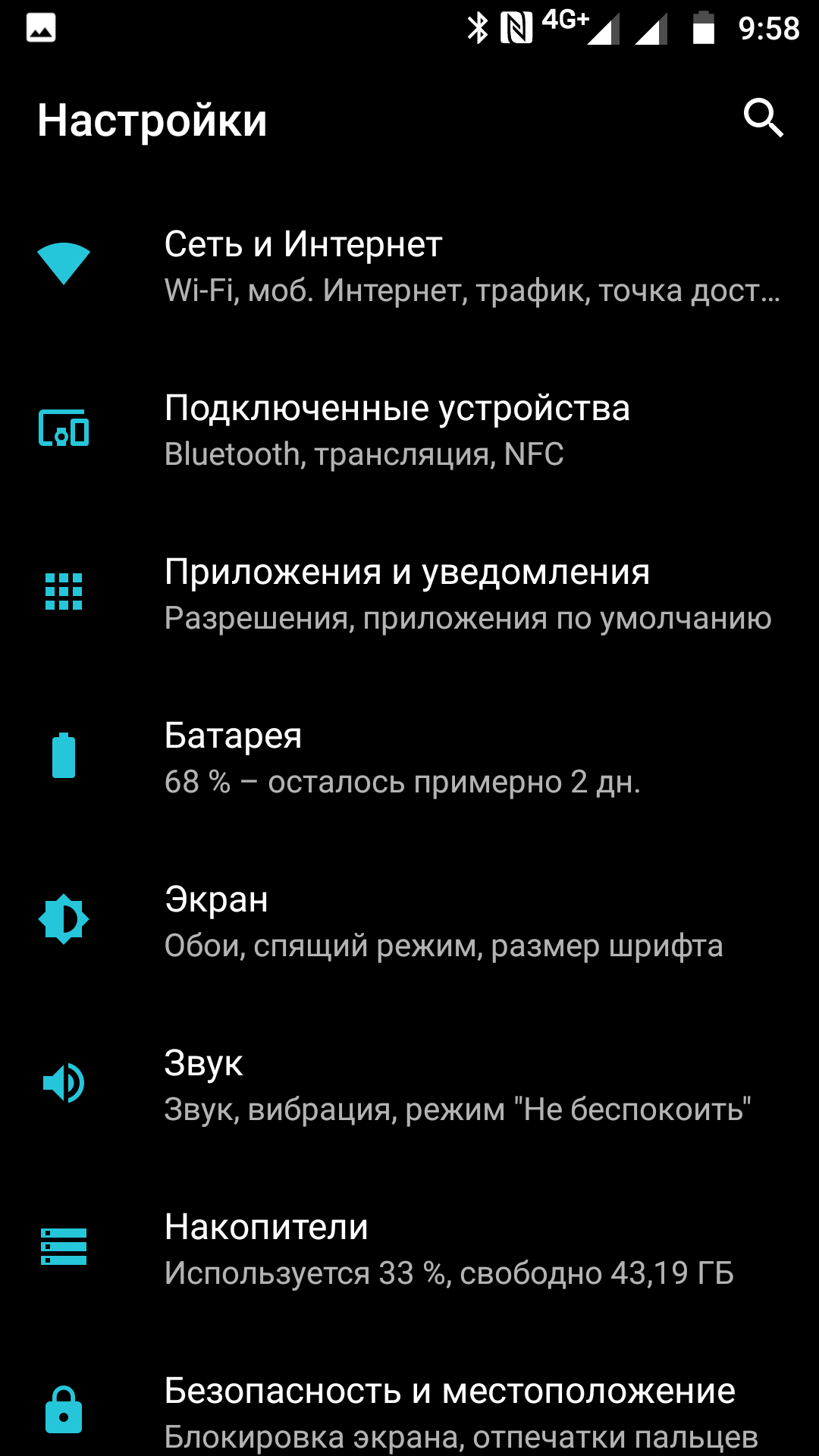Open Подключенные устройства
Screen dimensions: 819x1456
tap(409, 429)
